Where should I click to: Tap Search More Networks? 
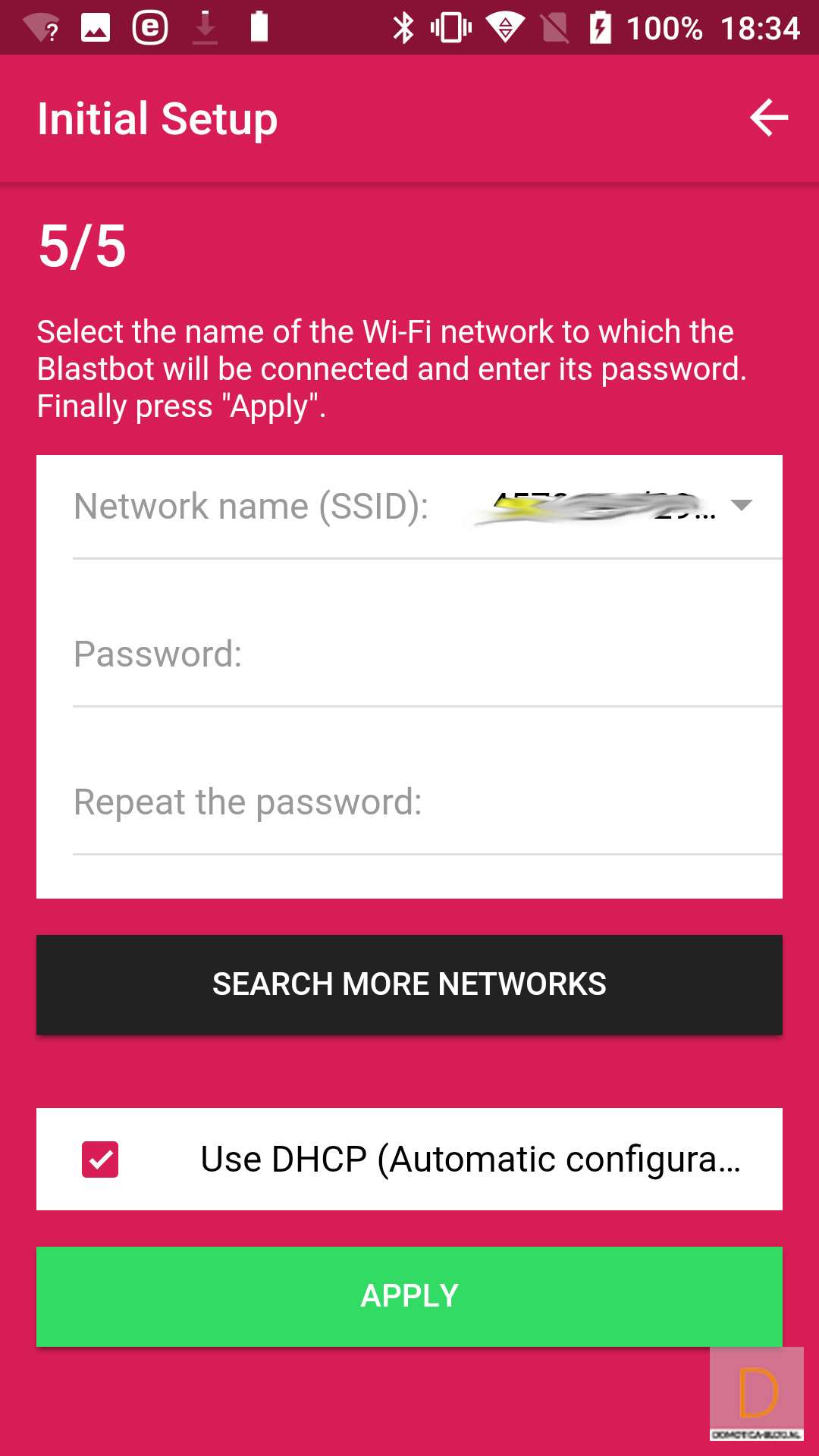coord(409,984)
